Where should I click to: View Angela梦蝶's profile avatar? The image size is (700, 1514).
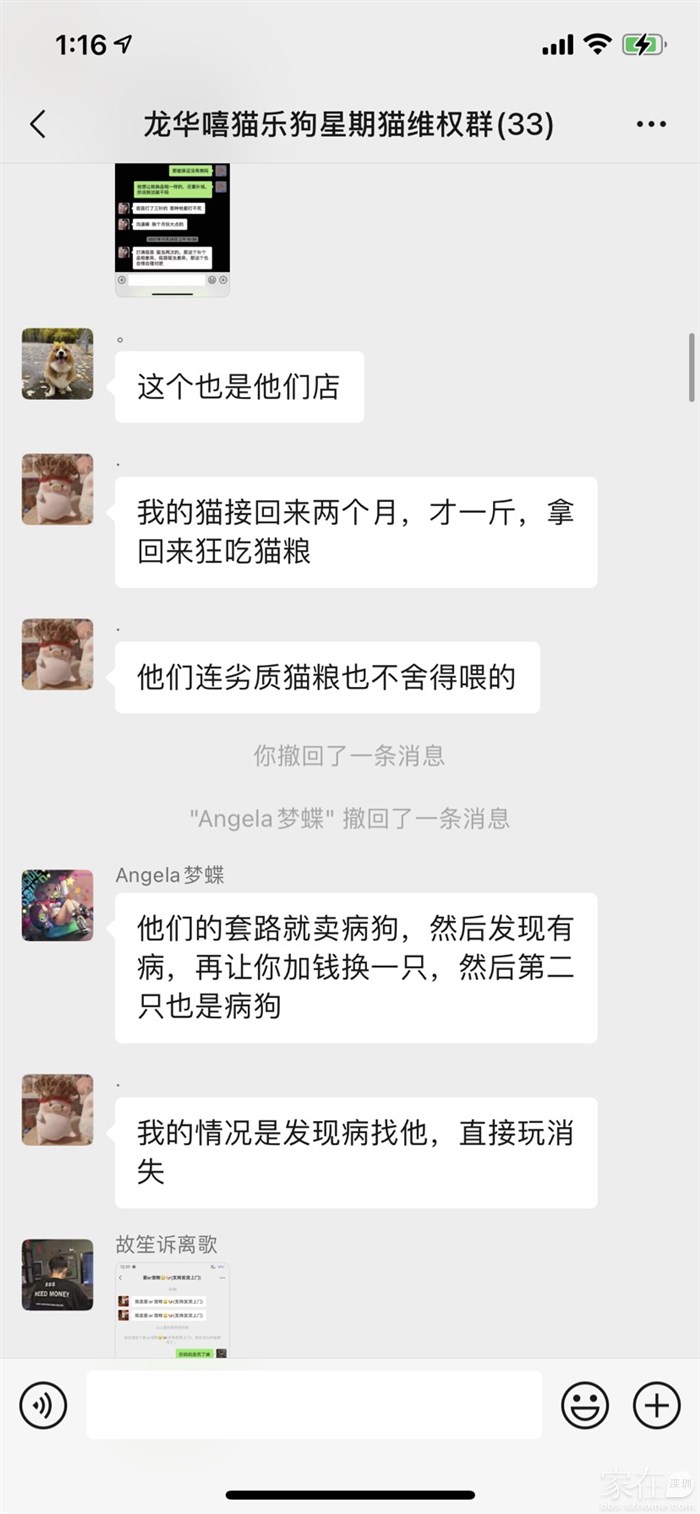click(58, 905)
